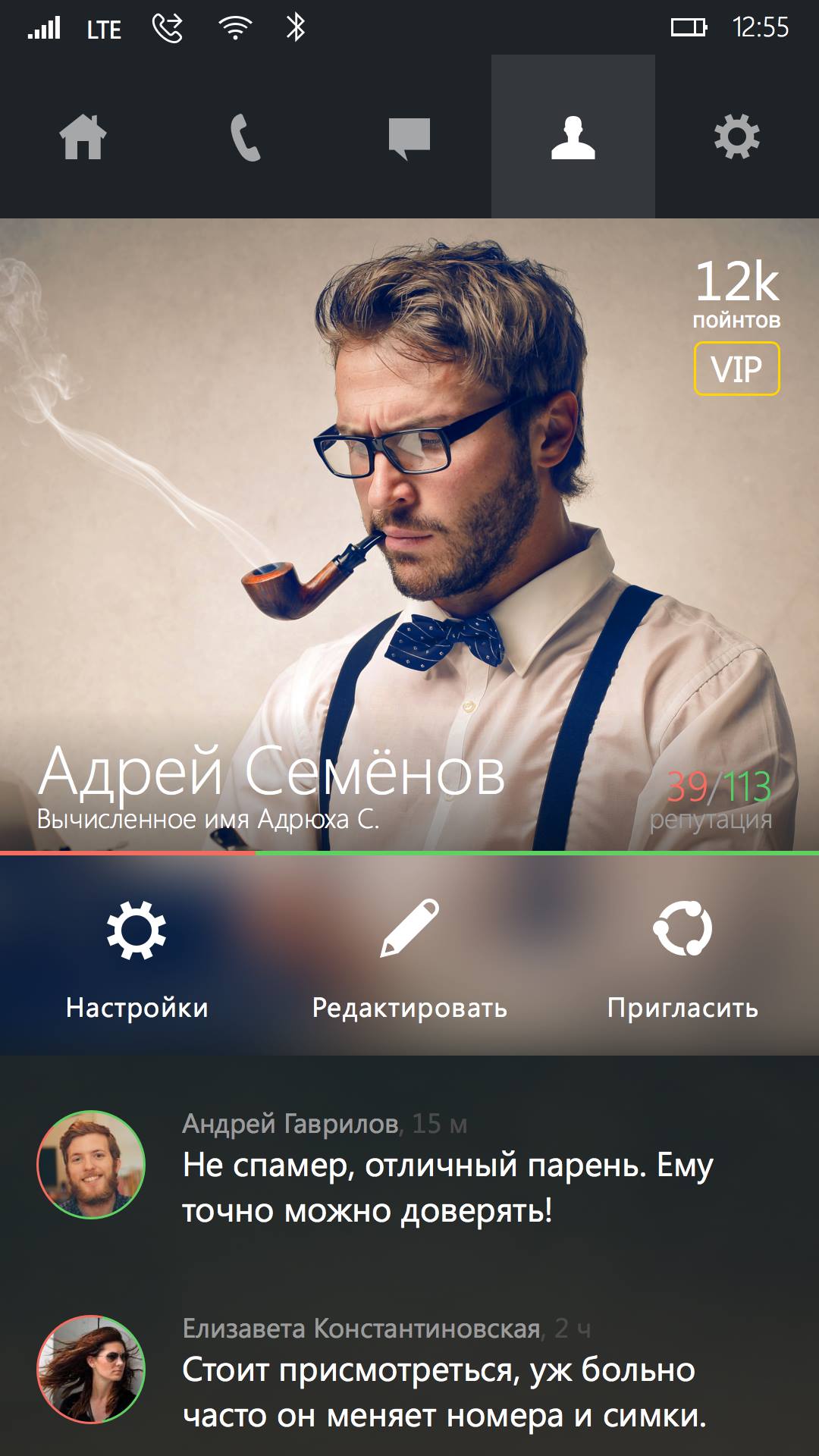This screenshot has height=1456, width=819.
Task: Go to the messages tab
Action: point(409,137)
